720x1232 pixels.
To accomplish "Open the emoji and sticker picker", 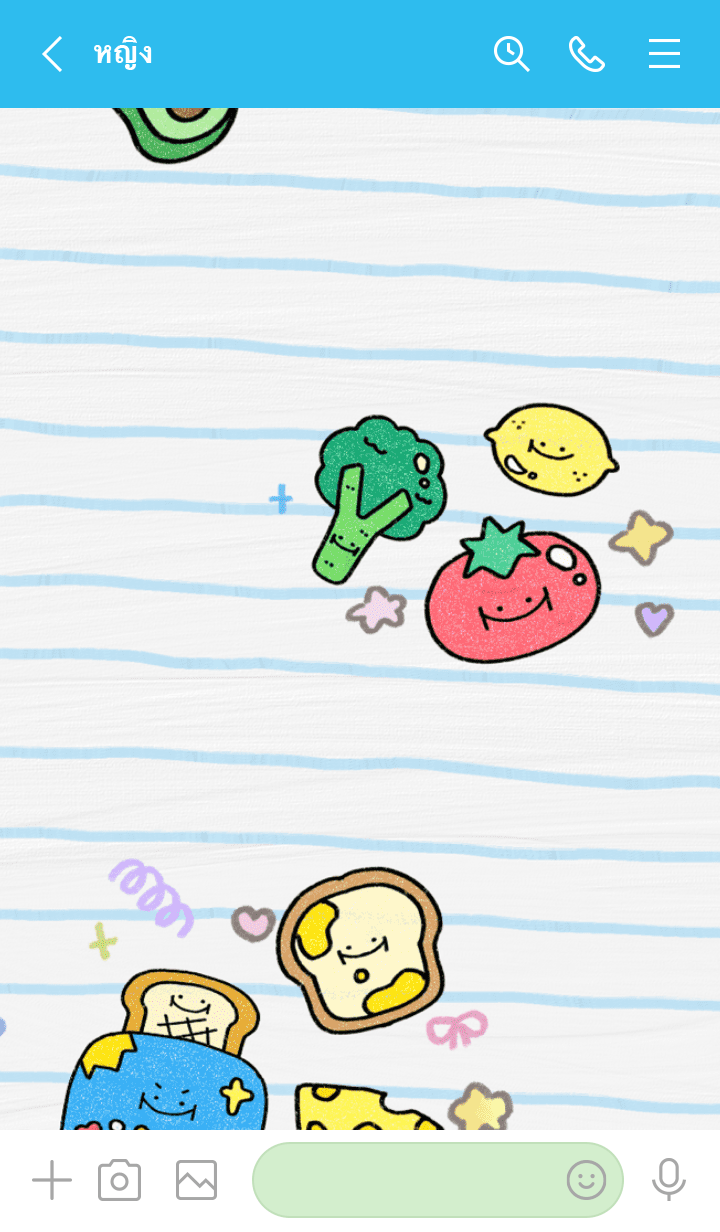I will point(586,1180).
